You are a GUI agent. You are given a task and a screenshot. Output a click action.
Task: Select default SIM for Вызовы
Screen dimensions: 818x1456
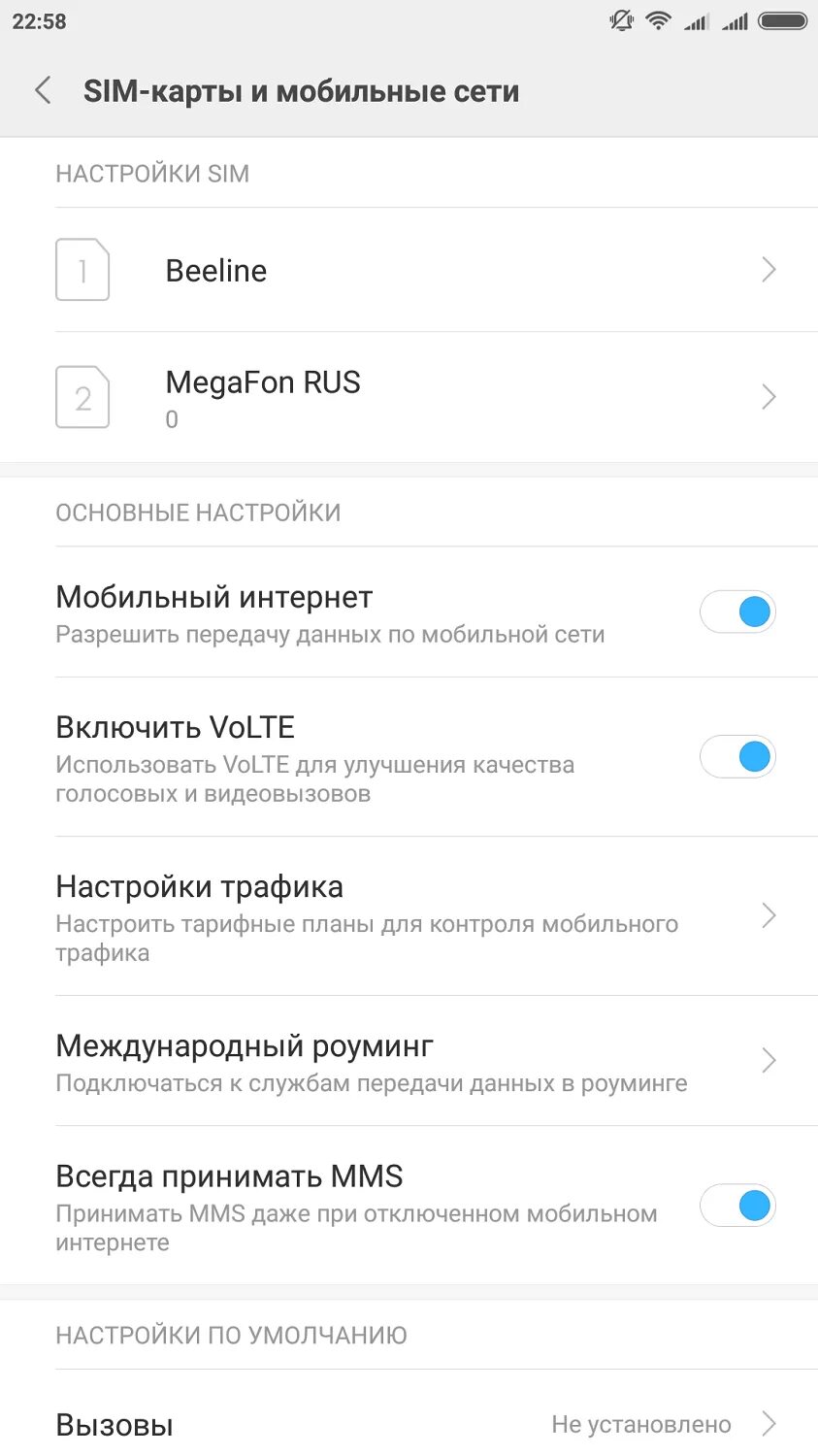pos(409,1423)
